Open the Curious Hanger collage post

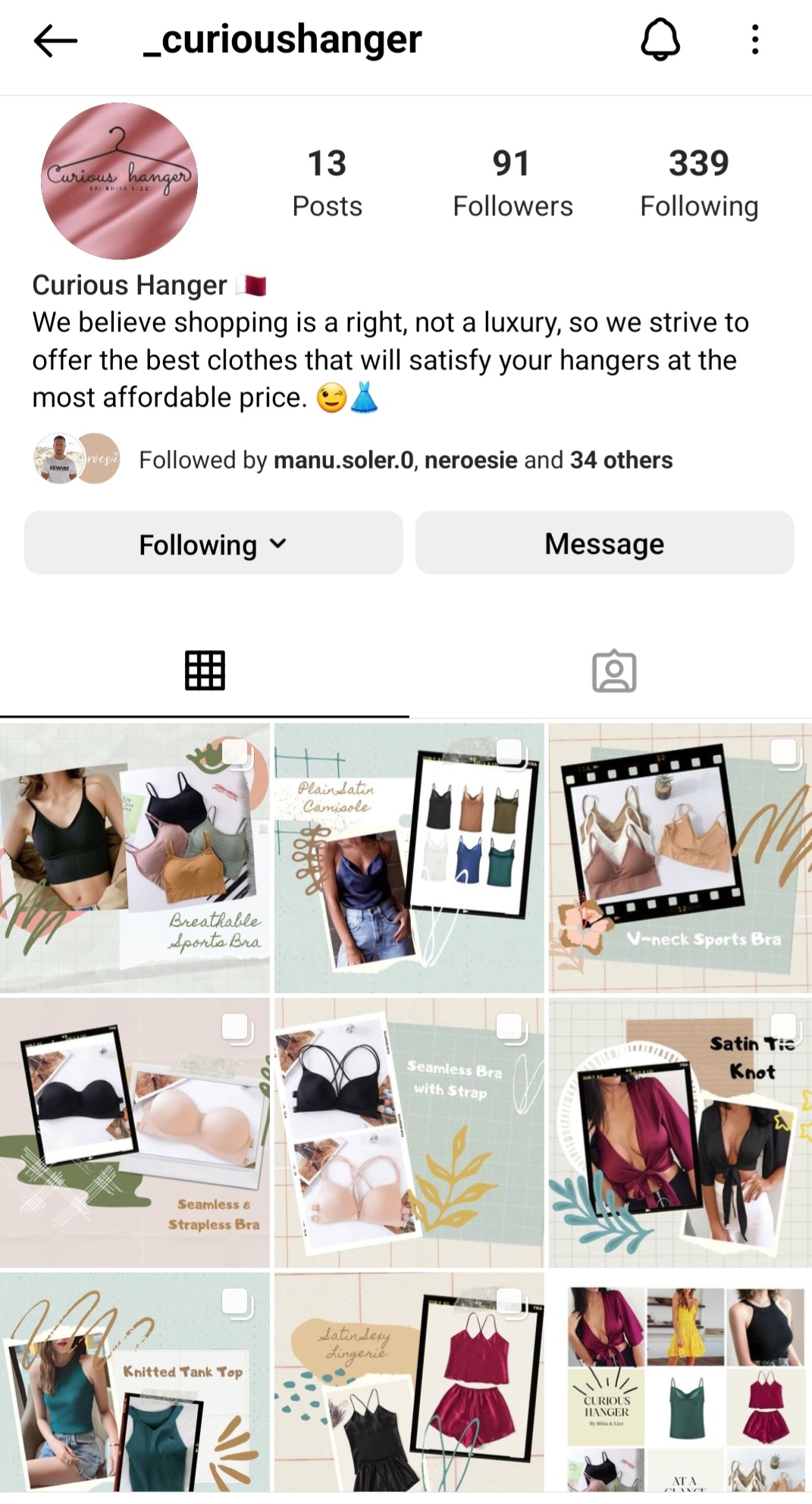pos(680,1388)
